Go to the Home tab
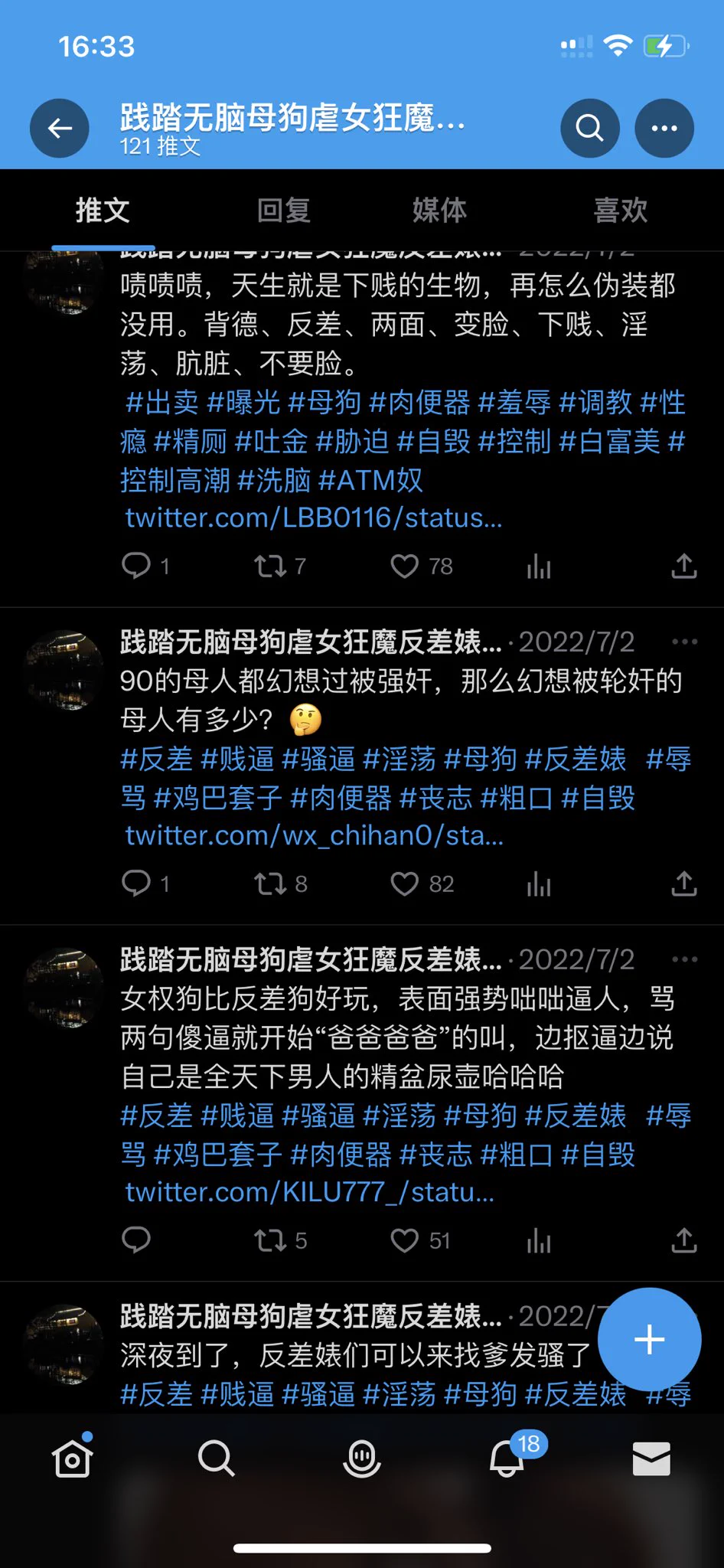The image size is (724, 1568). point(73,1459)
